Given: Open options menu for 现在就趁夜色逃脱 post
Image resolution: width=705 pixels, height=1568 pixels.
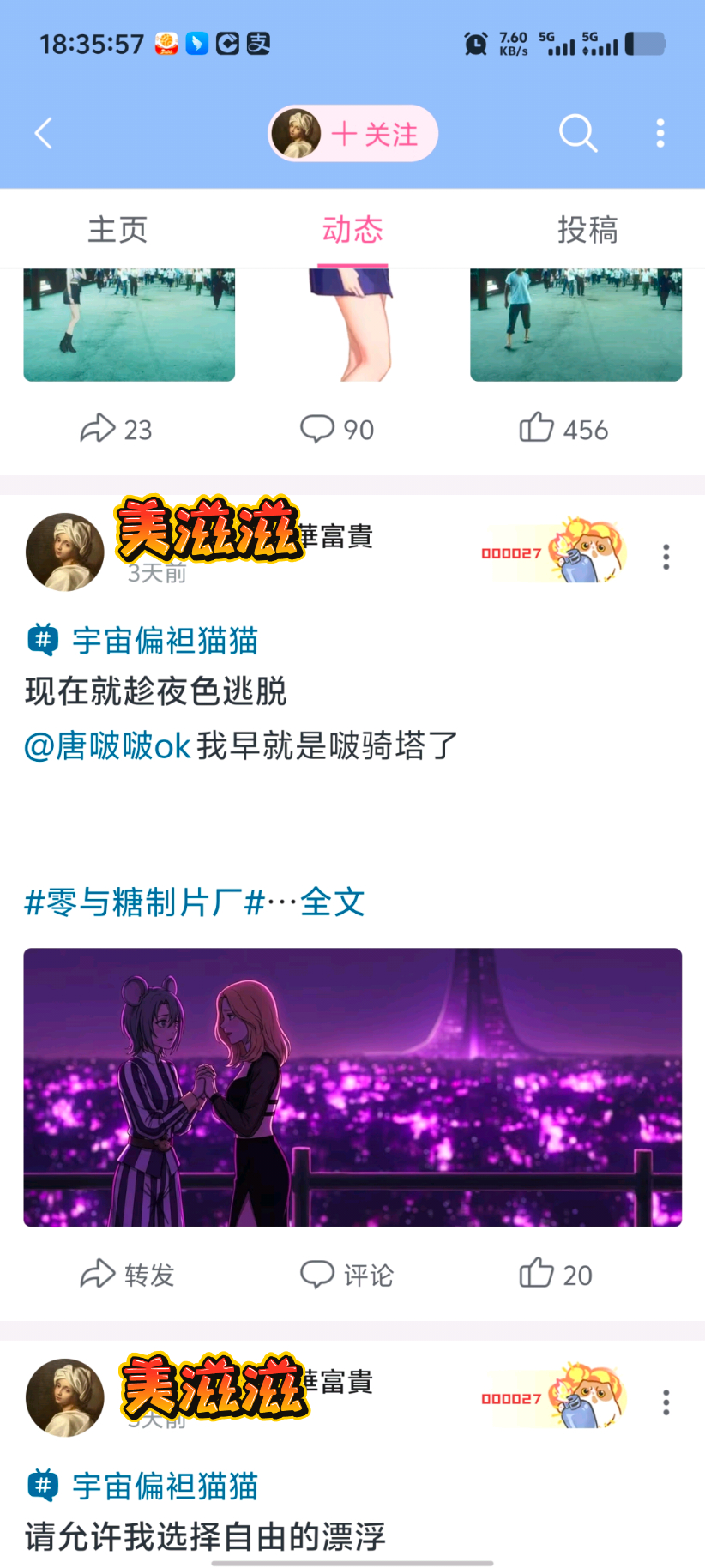Looking at the screenshot, I should (666, 557).
